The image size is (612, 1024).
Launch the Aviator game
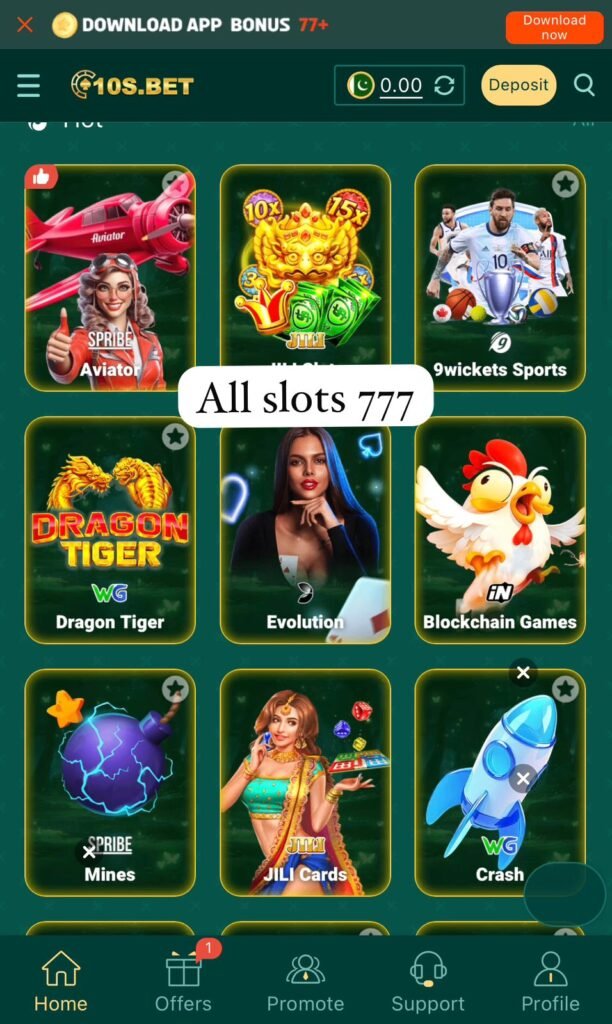click(x=110, y=280)
